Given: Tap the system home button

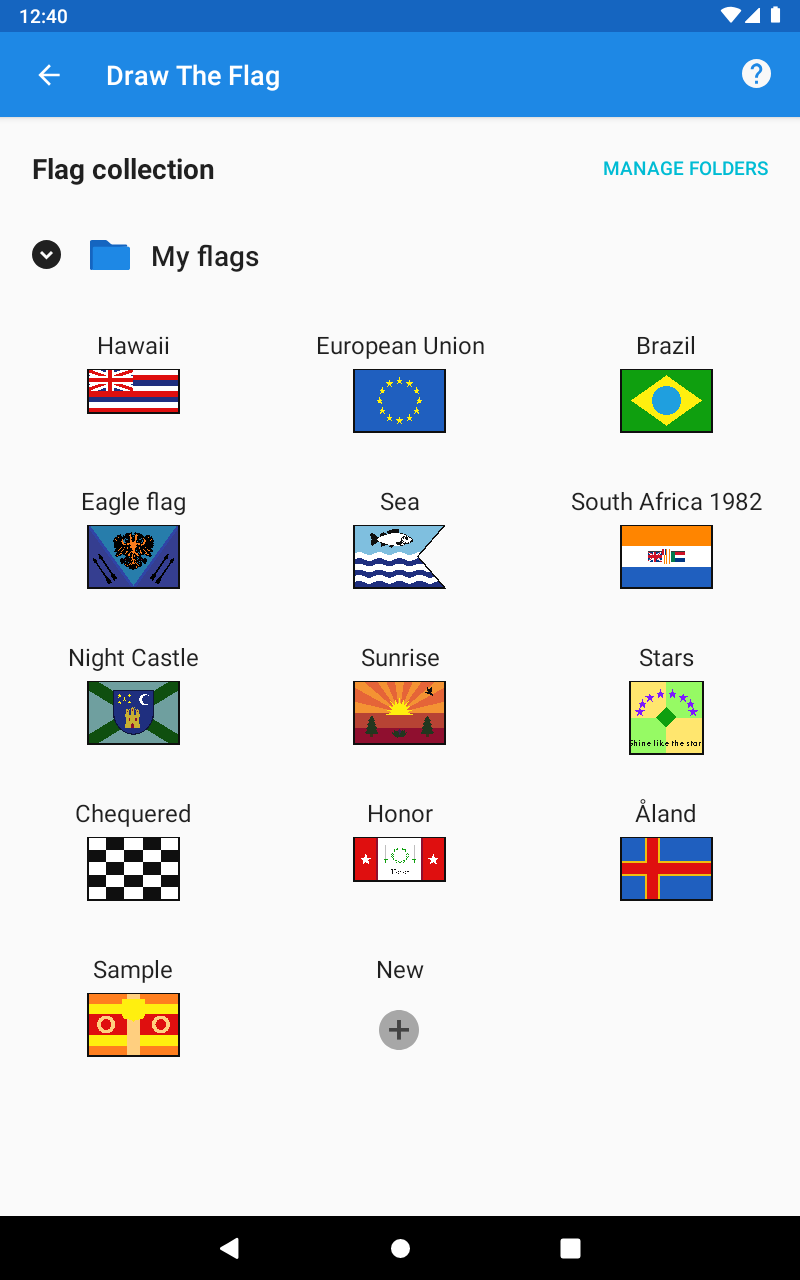Looking at the screenshot, I should pyautogui.click(x=400, y=1248).
